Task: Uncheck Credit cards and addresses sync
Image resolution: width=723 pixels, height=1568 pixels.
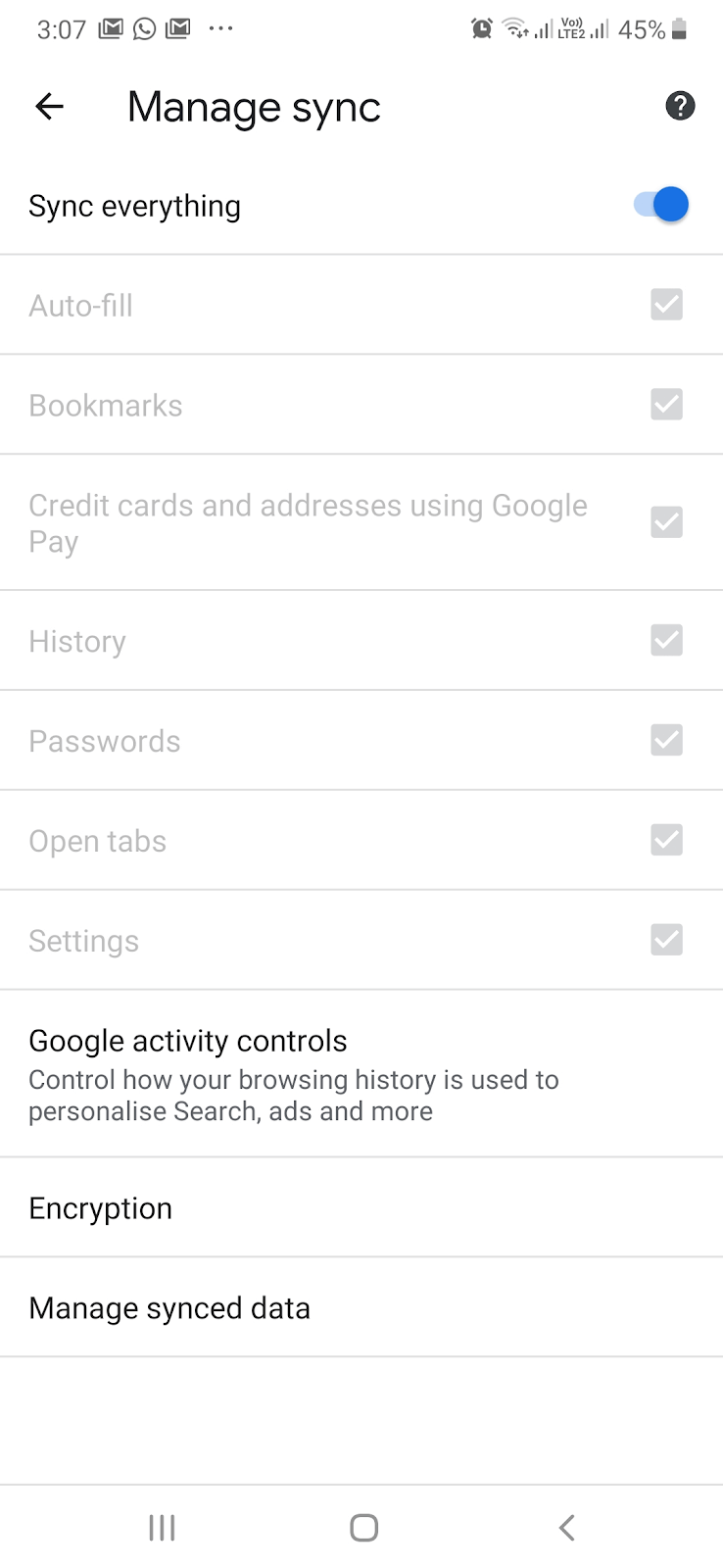Action: point(666,521)
